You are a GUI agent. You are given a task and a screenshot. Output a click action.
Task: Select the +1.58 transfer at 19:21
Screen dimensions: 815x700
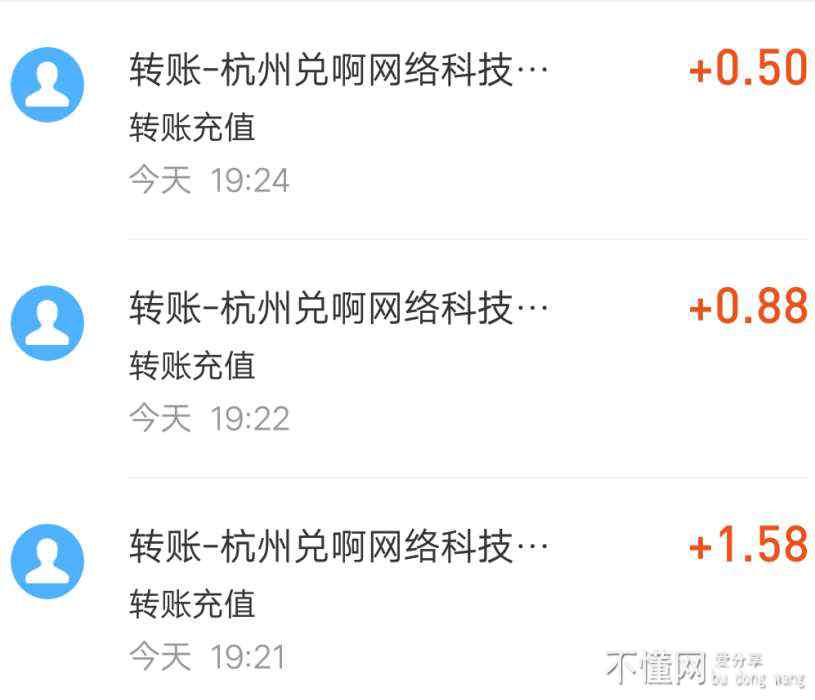(408, 600)
